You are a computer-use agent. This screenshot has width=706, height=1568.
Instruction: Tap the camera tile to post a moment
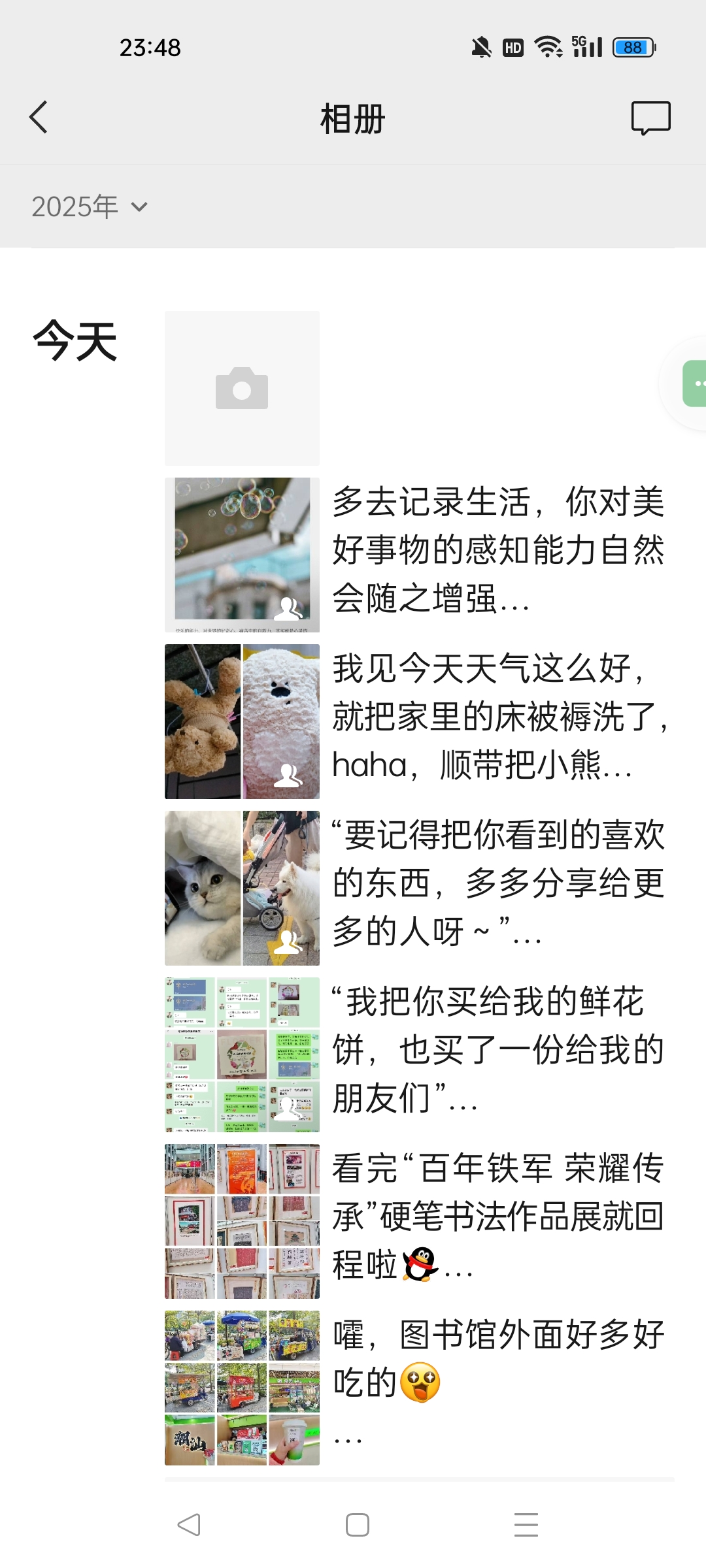coord(242,388)
